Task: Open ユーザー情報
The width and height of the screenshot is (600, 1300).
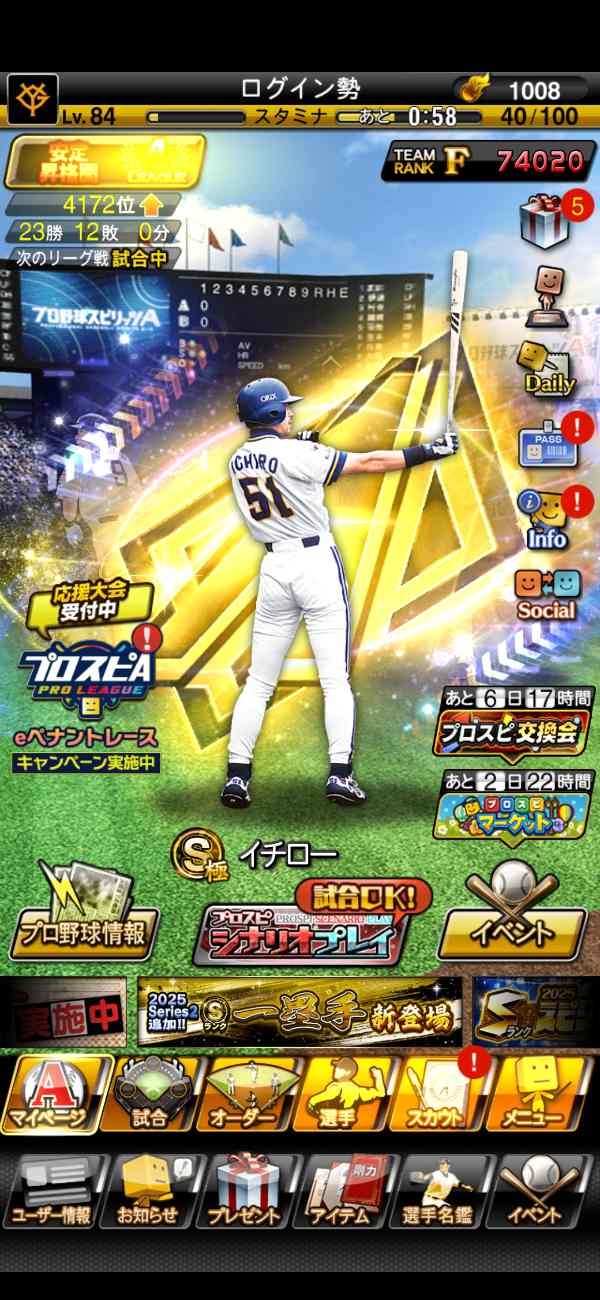Action: pos(52,1192)
